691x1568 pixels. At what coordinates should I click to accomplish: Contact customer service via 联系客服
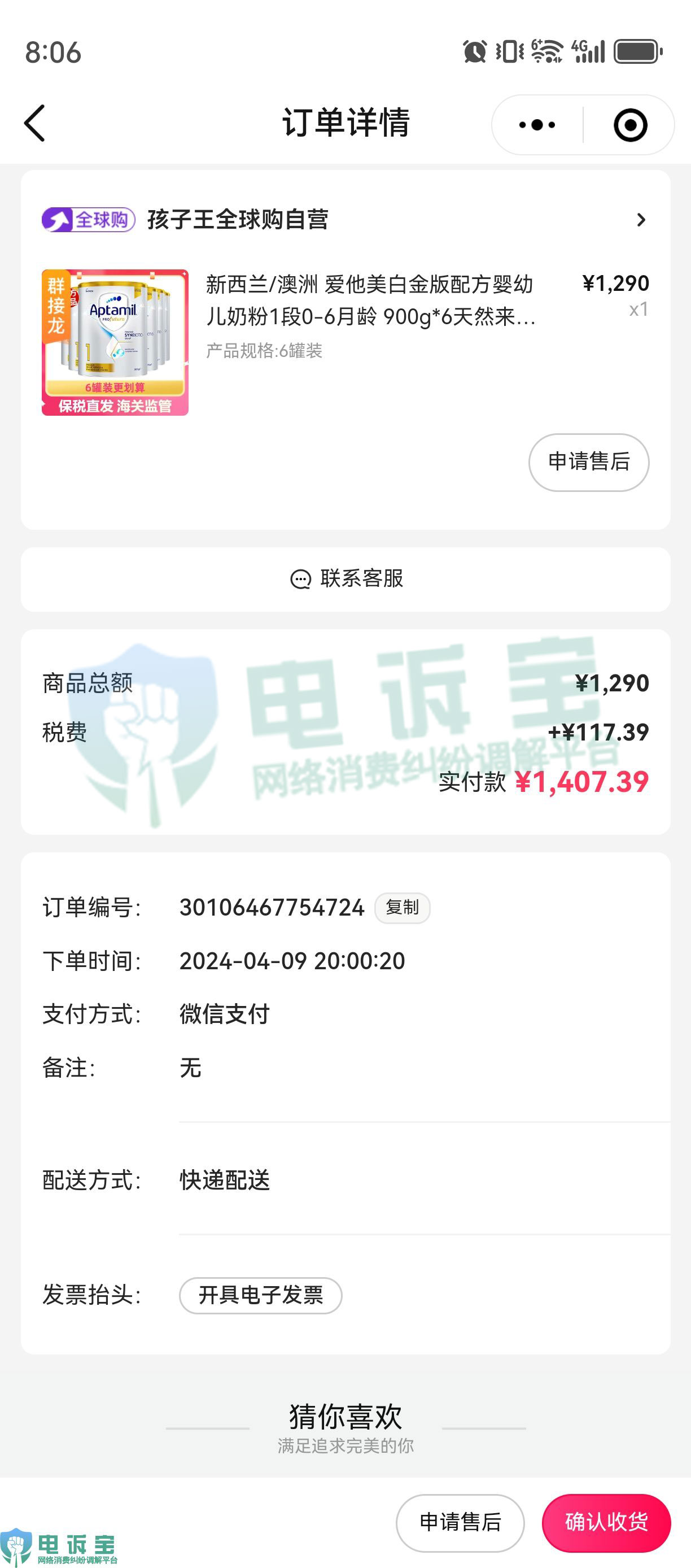coord(345,579)
